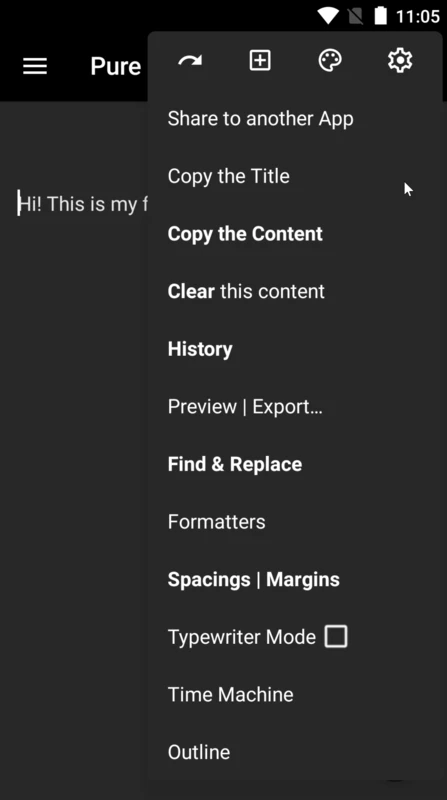Tap the plus-in-box new note icon

pyautogui.click(x=260, y=61)
